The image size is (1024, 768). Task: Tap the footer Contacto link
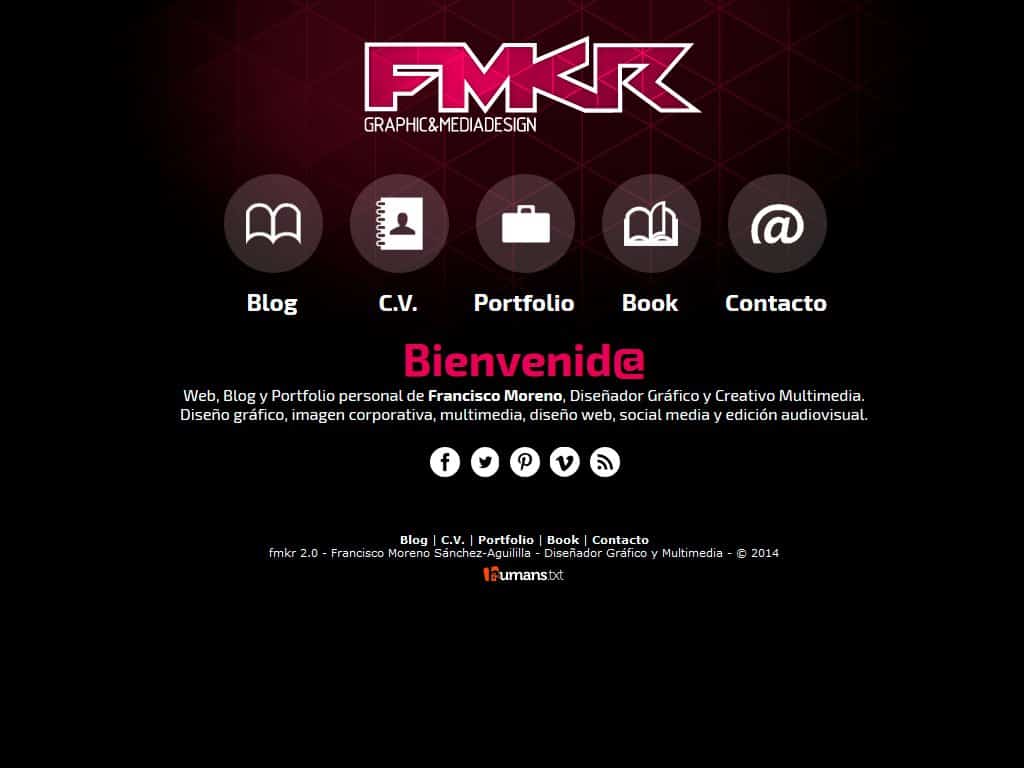620,540
